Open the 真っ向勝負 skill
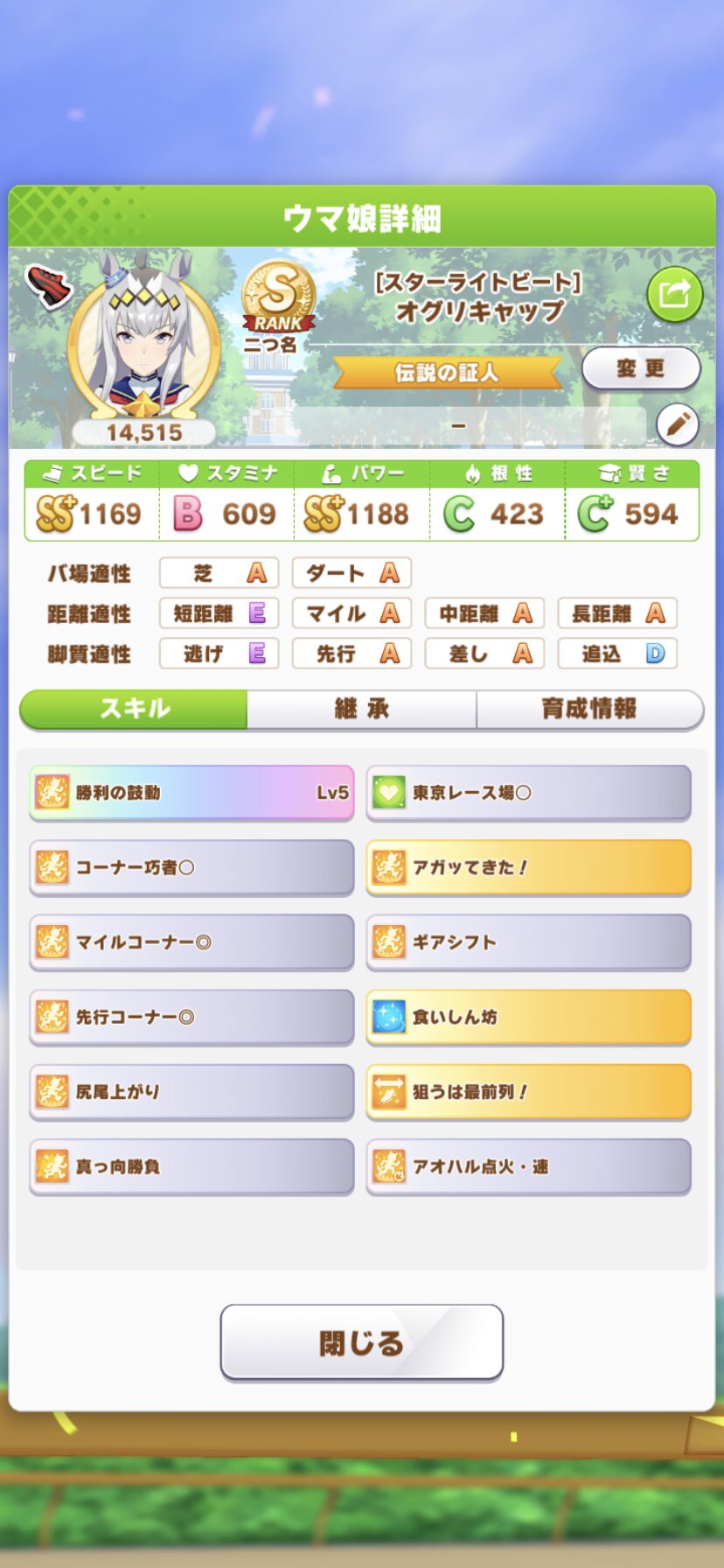This screenshot has width=724, height=1568. 191,1166
